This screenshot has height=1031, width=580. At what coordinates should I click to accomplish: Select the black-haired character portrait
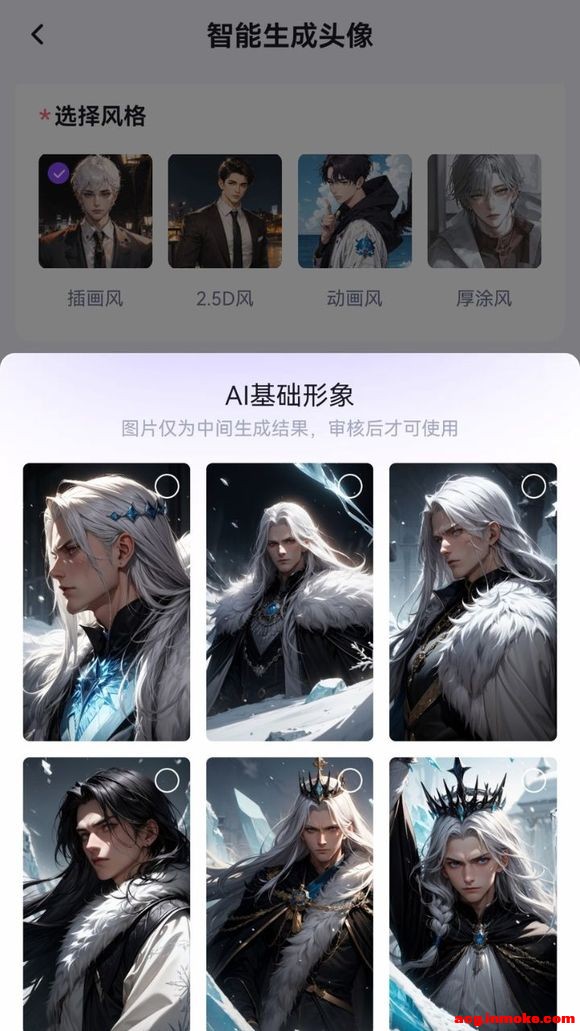pos(107,894)
